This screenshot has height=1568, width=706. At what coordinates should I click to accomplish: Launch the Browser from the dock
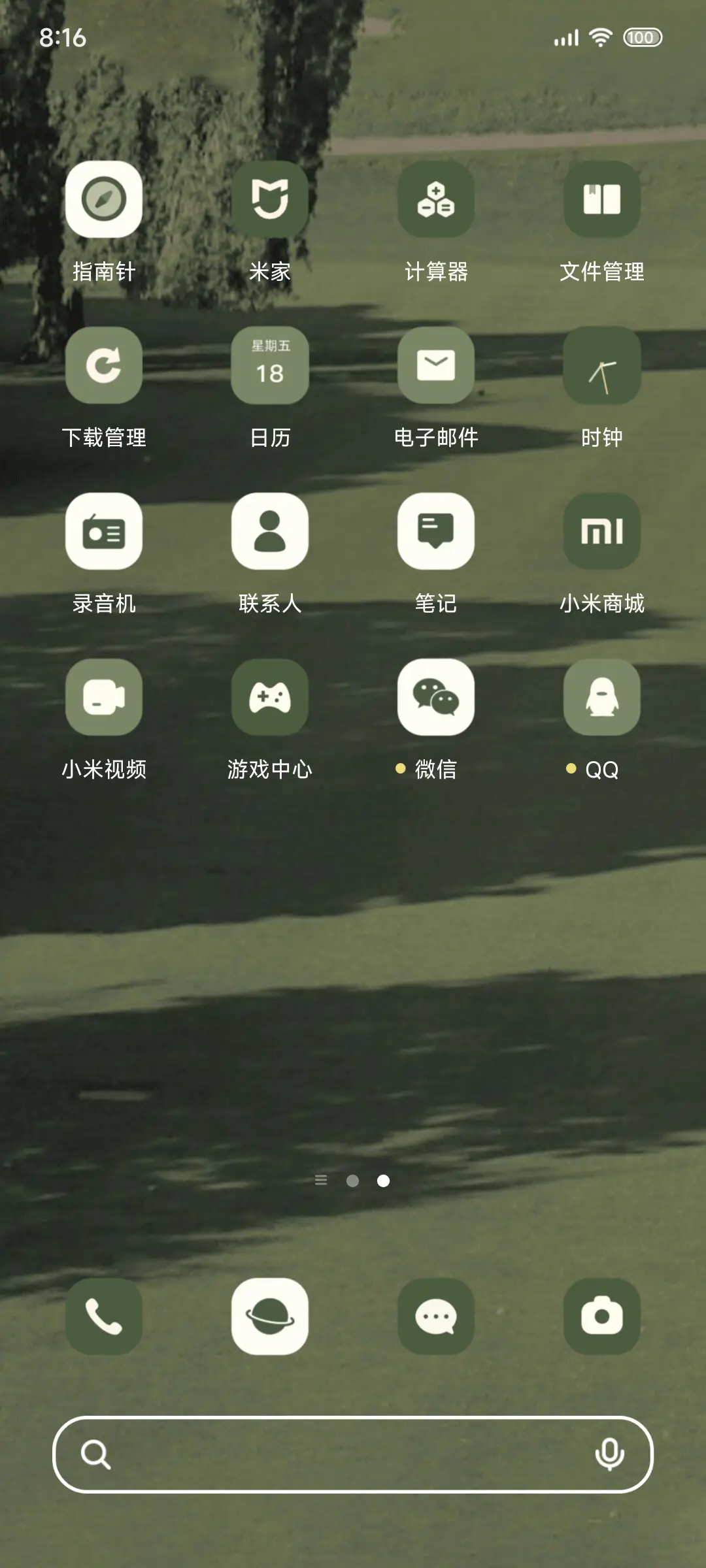point(270,1316)
